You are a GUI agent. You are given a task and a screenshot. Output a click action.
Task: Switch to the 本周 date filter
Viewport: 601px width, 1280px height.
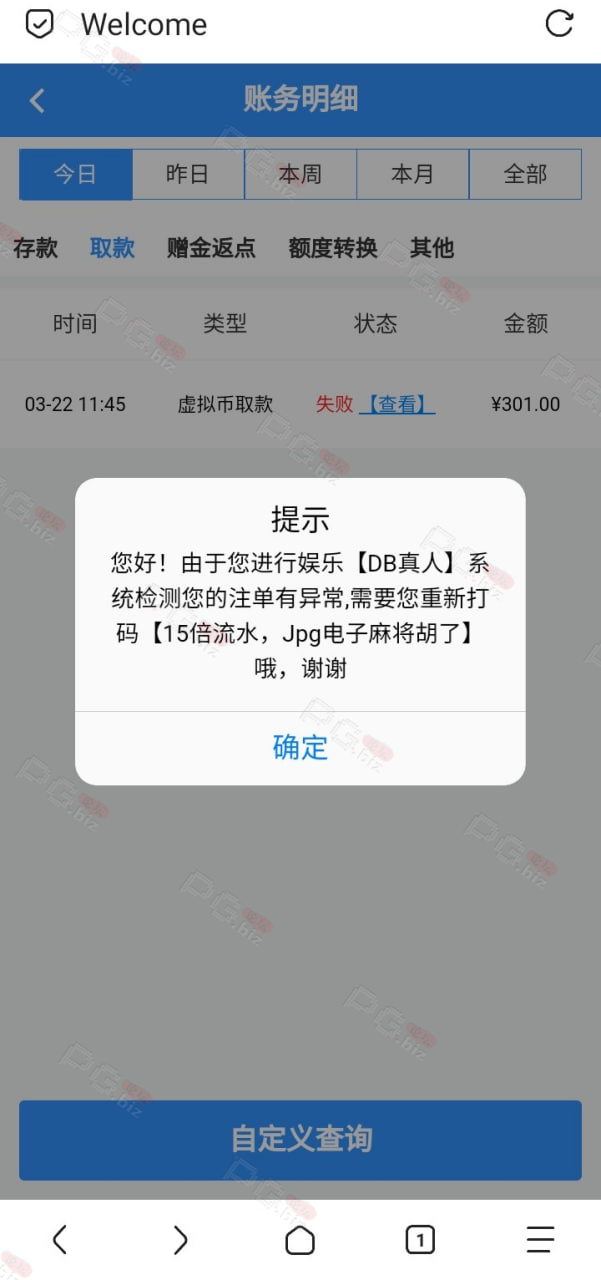pyautogui.click(x=300, y=175)
